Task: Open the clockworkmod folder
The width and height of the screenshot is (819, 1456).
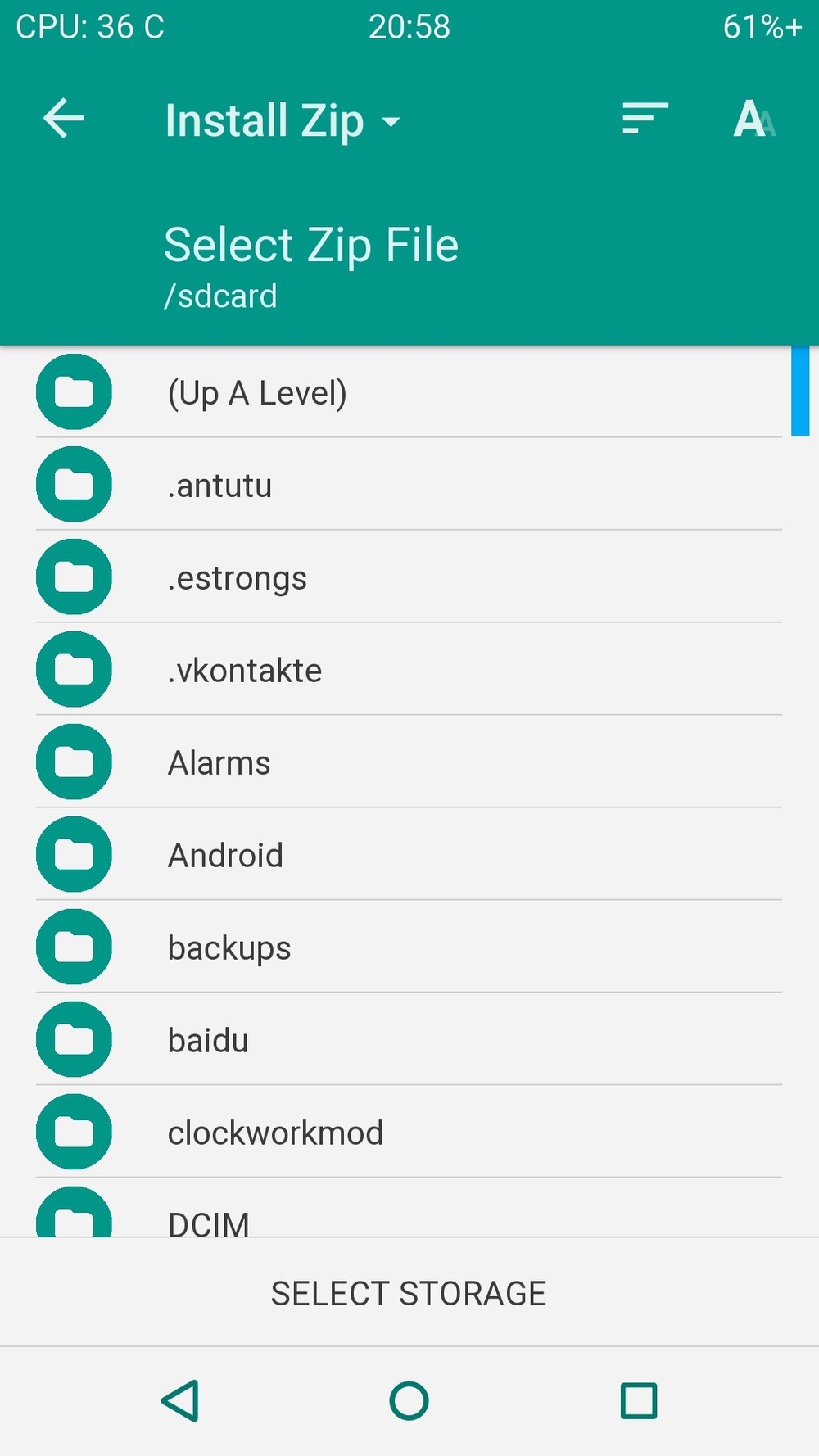Action: click(x=409, y=1133)
